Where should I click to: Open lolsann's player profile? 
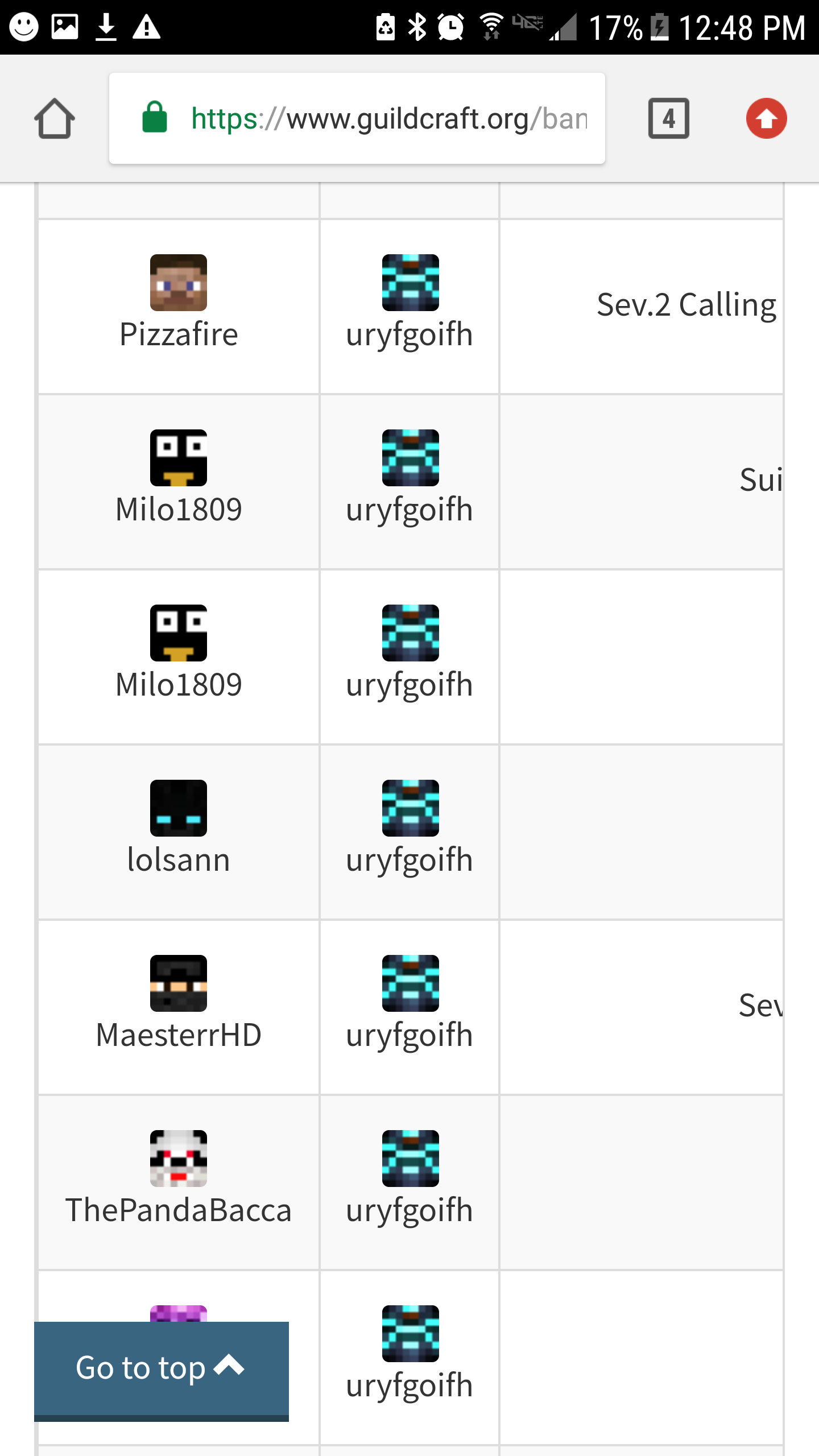pos(179,859)
